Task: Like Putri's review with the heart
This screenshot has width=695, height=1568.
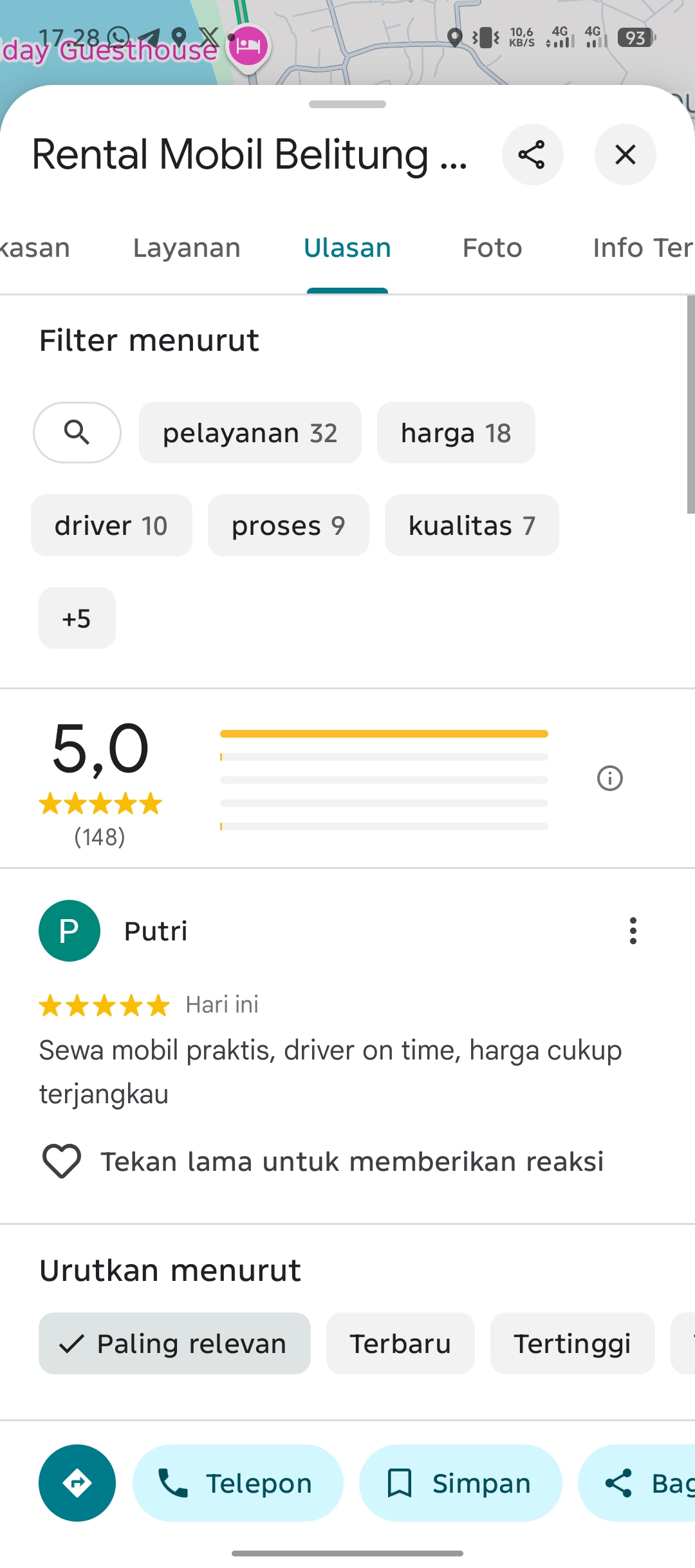Action: (x=62, y=1161)
